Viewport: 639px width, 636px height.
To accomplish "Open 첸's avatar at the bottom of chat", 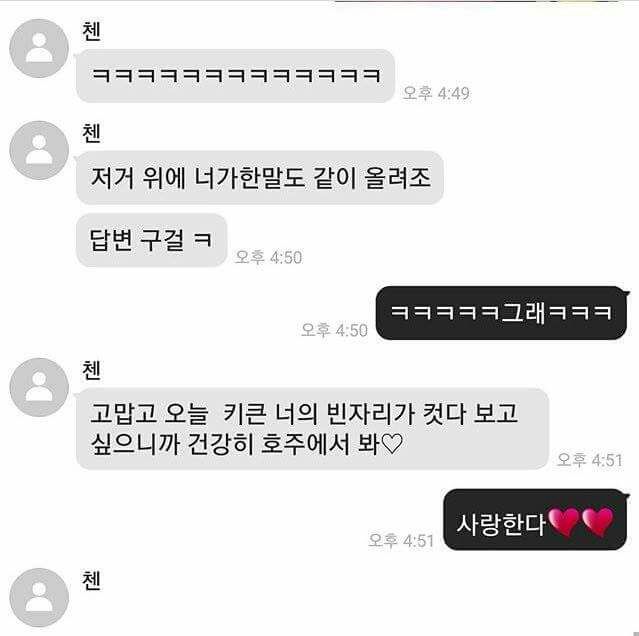I will (x=39, y=597).
